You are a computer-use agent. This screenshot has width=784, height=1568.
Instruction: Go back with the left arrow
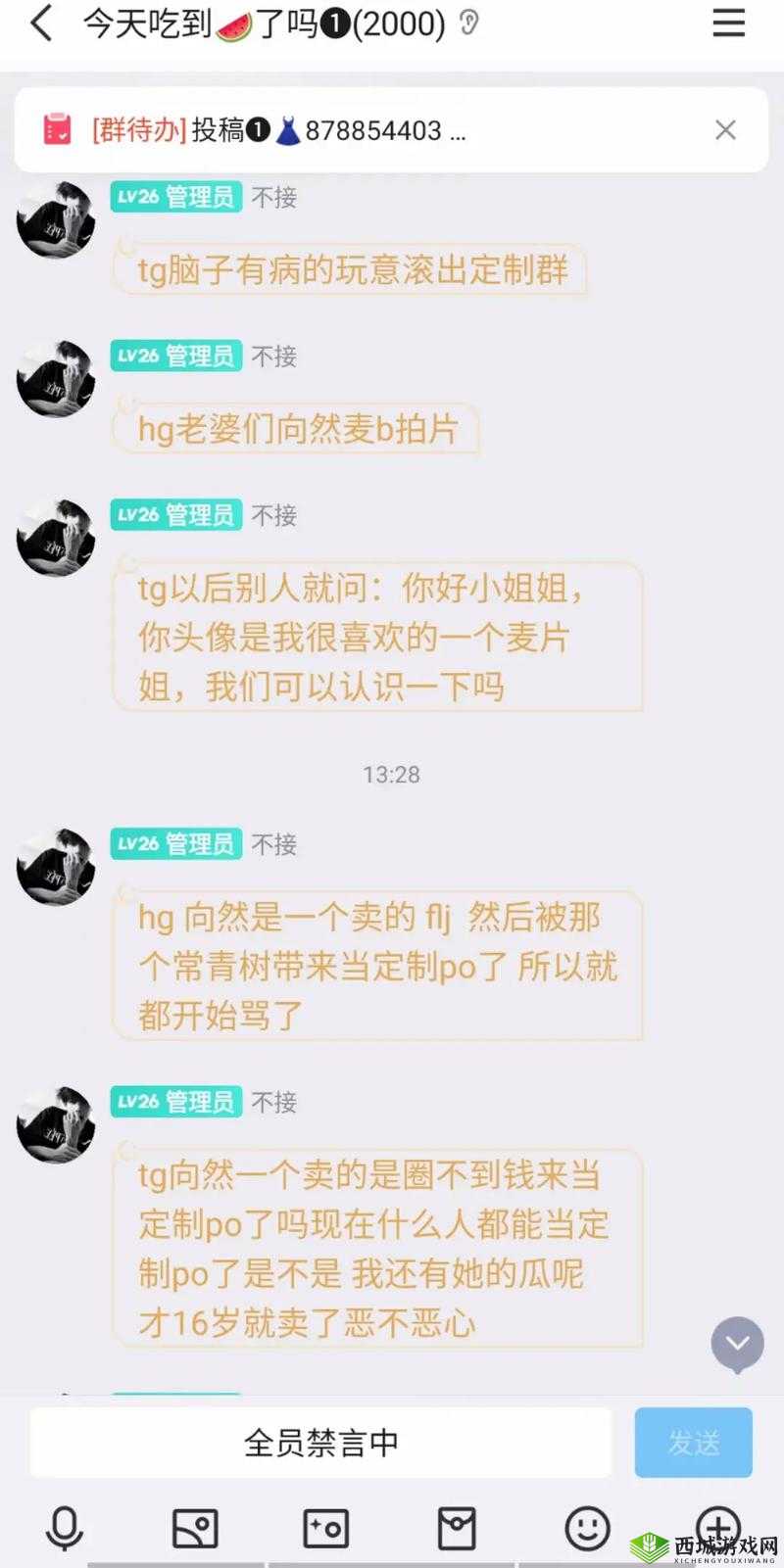[39, 22]
